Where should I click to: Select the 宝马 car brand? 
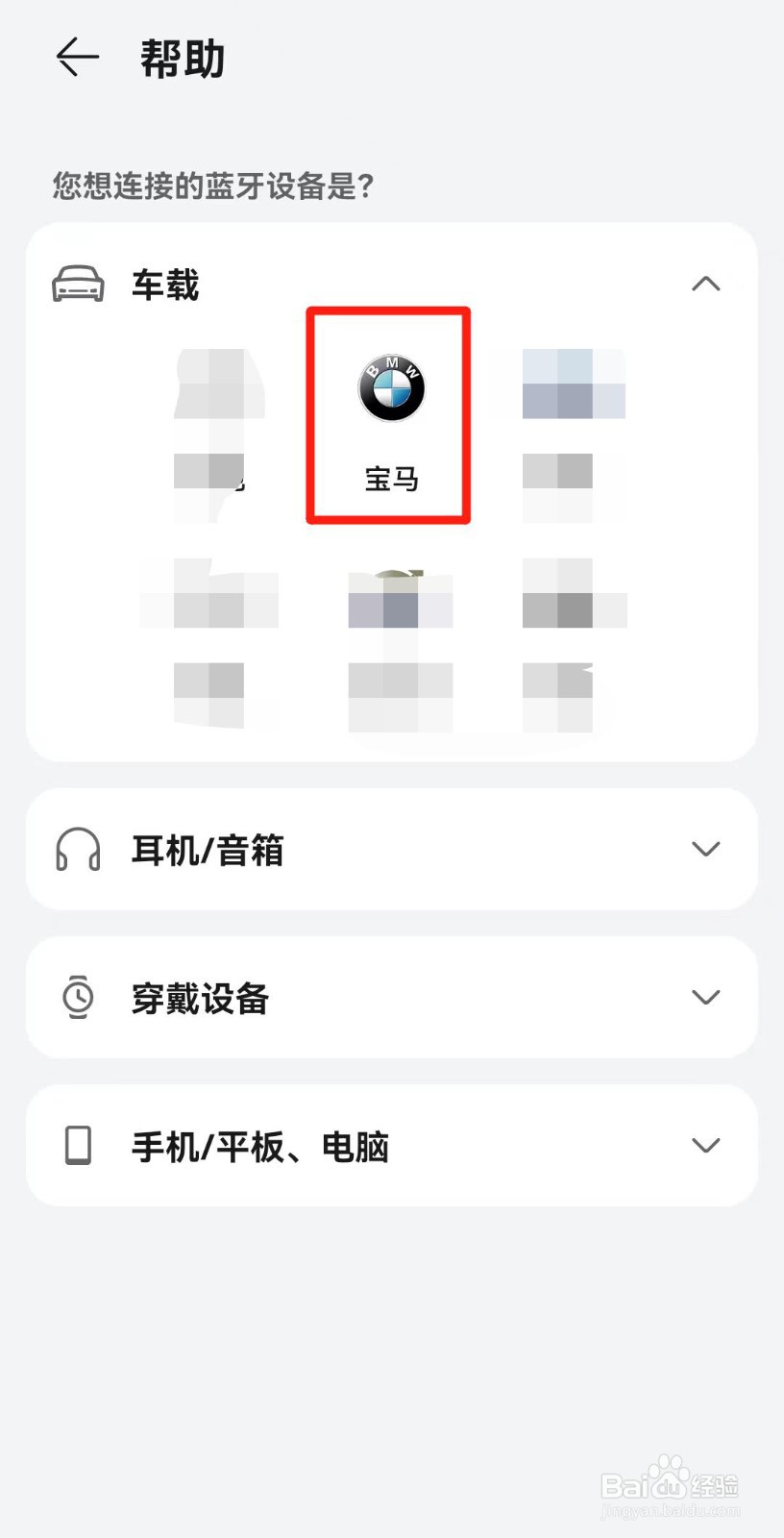coord(390,415)
